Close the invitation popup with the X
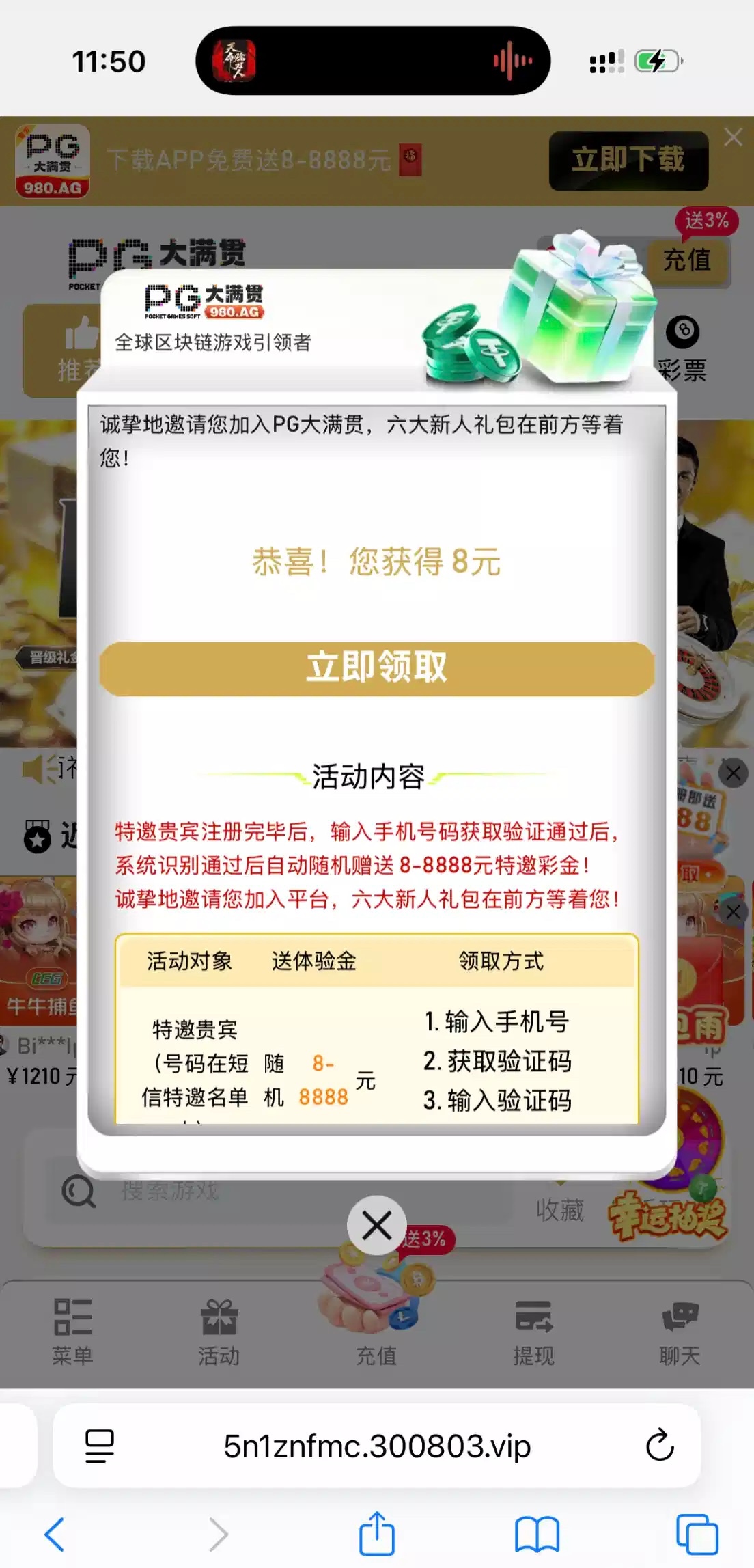The image size is (754, 1568). (376, 1225)
